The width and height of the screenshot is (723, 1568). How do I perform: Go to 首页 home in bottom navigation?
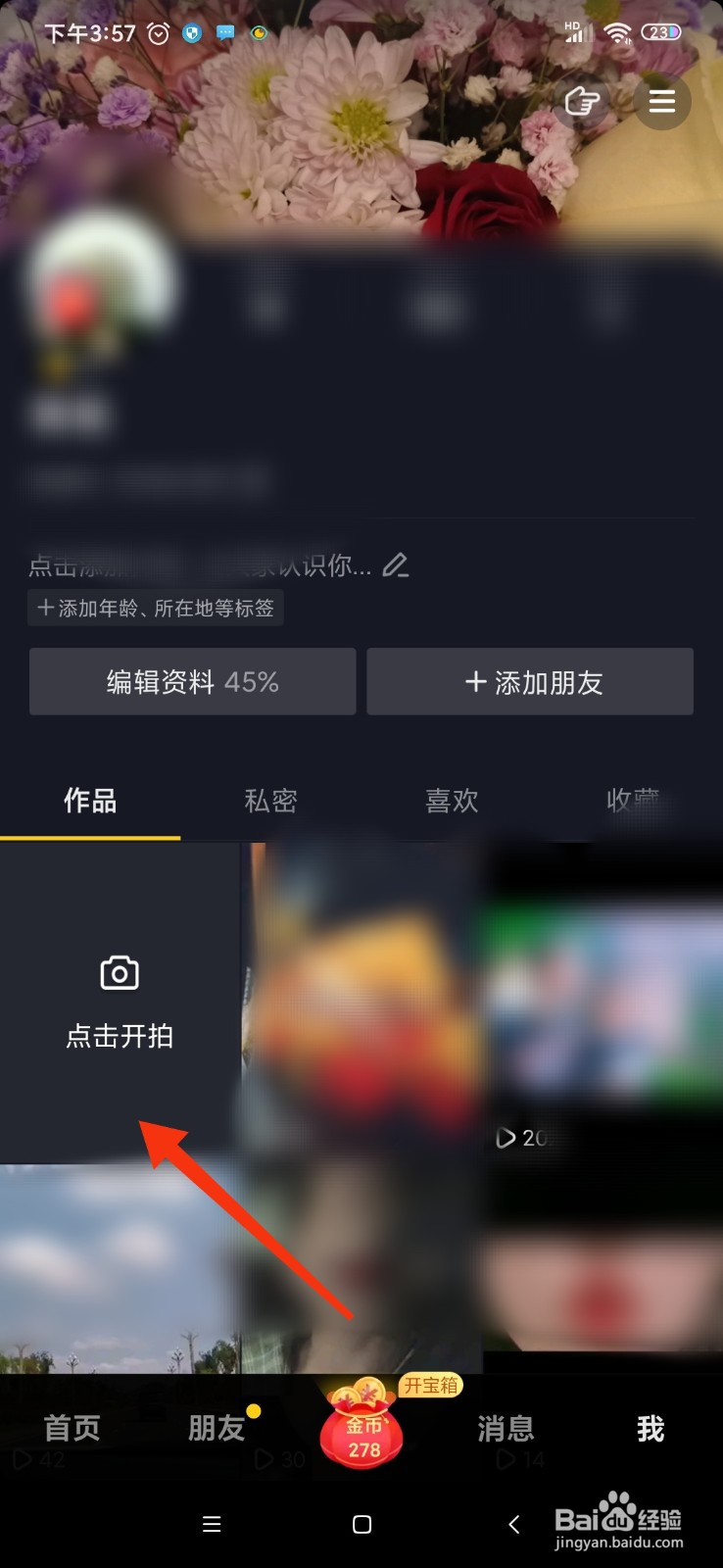[70, 1431]
